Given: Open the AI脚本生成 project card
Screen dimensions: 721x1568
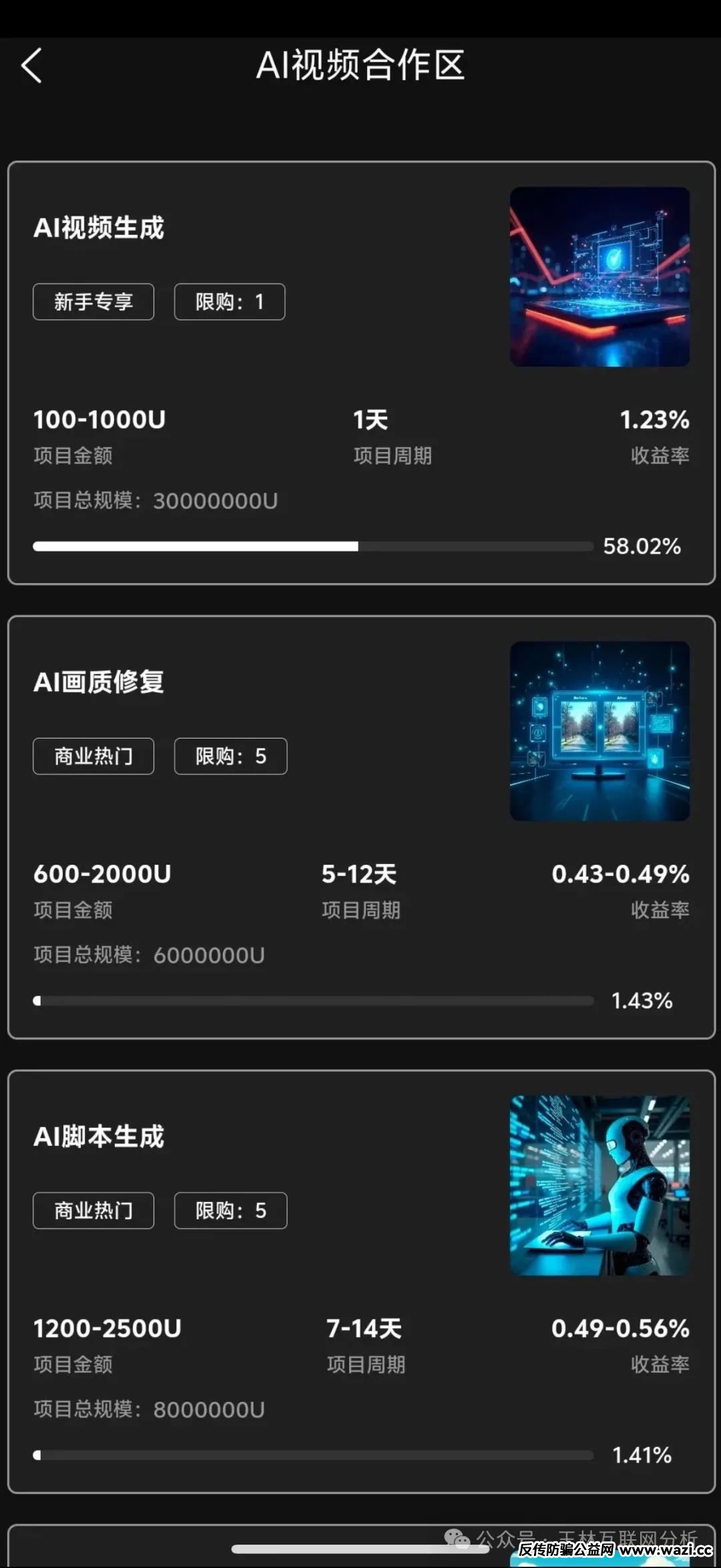Looking at the screenshot, I should pos(360,1281).
